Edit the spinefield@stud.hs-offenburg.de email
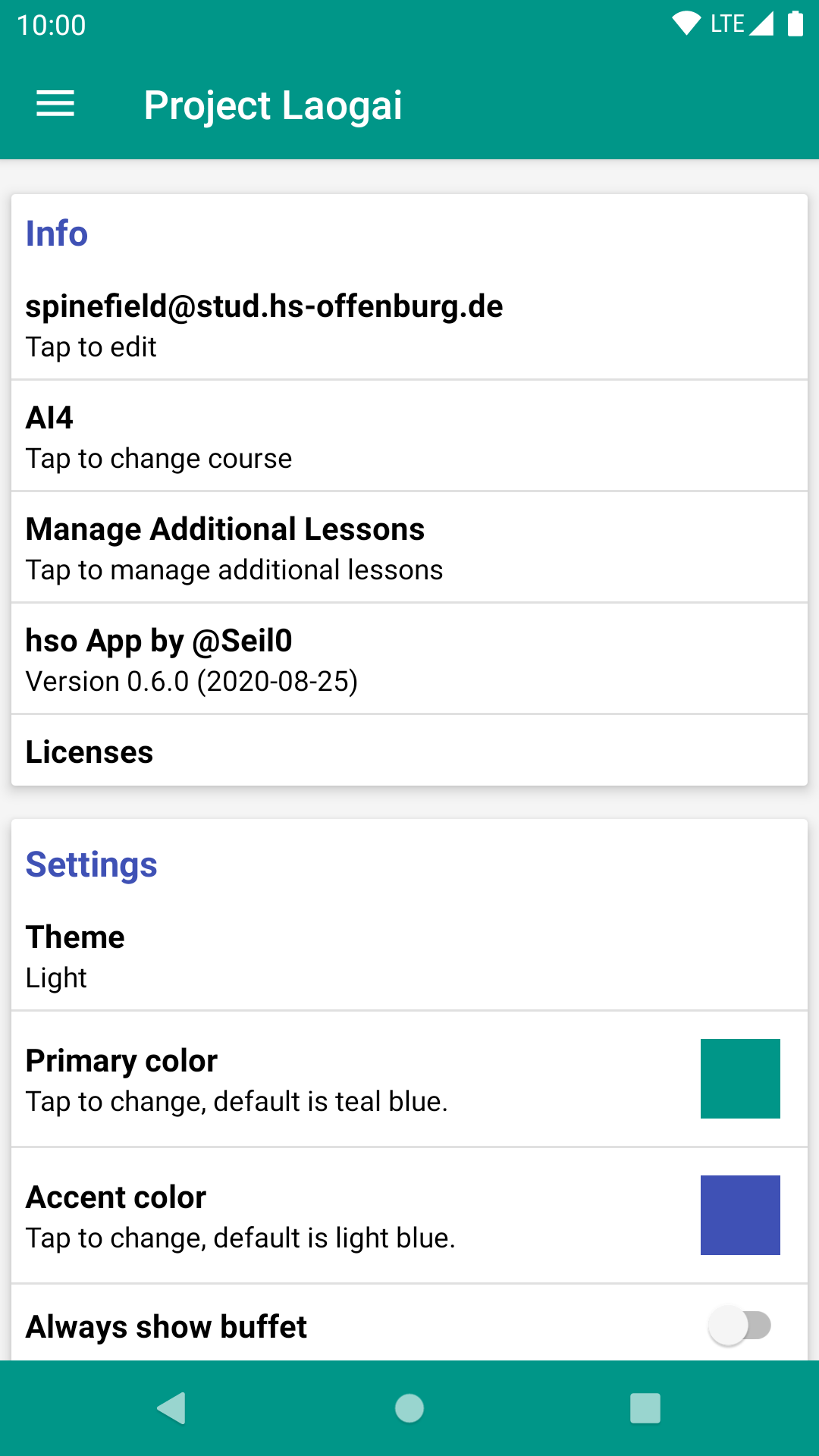This screenshot has width=819, height=1456. 409,325
